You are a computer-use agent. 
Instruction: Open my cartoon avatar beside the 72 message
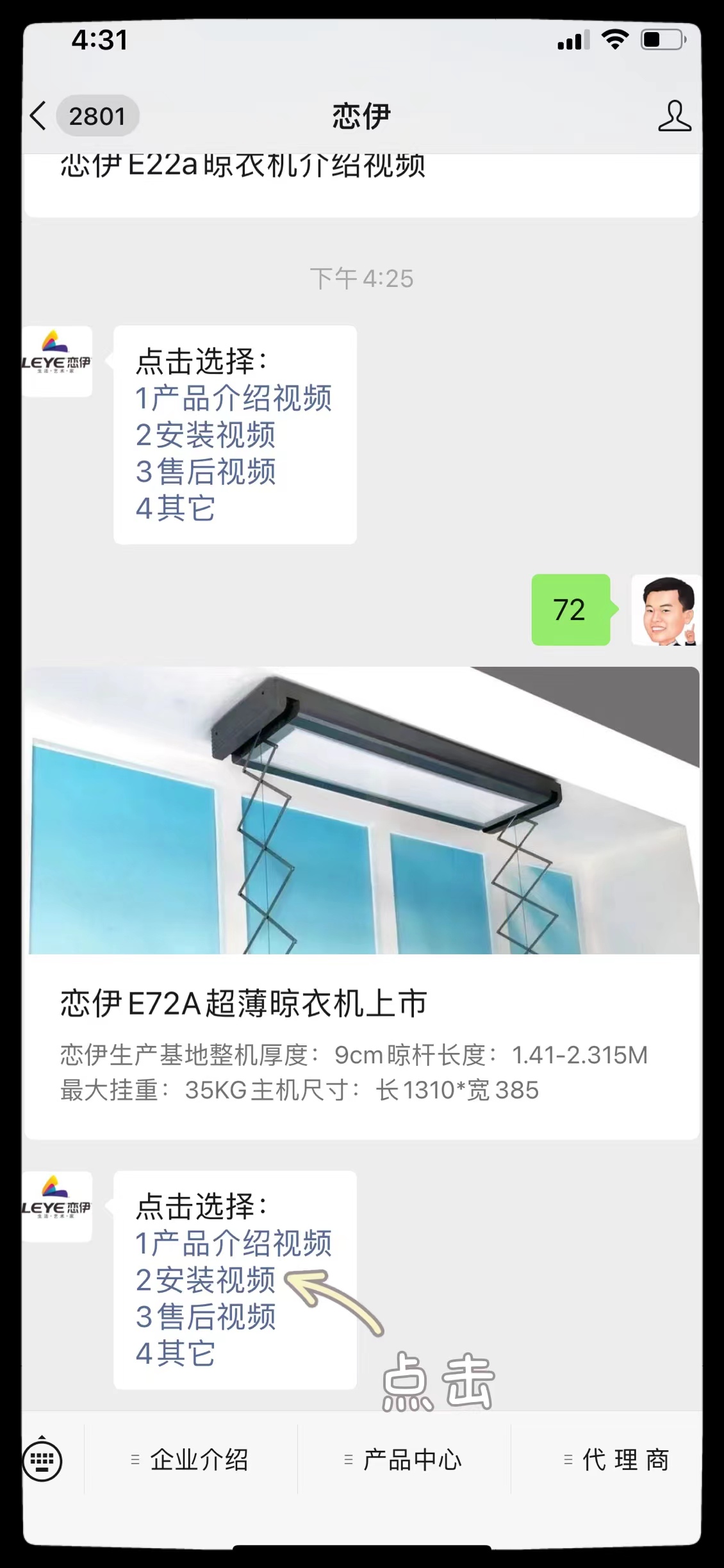[665, 610]
